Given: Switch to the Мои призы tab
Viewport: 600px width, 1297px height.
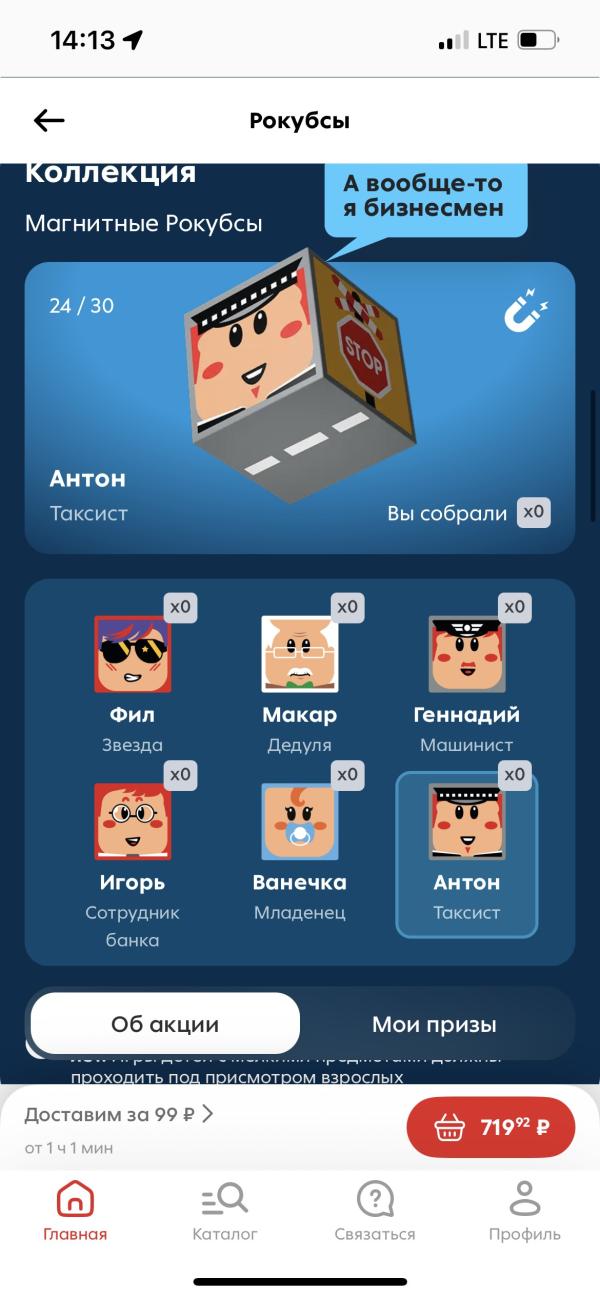Looking at the screenshot, I should coord(434,1024).
